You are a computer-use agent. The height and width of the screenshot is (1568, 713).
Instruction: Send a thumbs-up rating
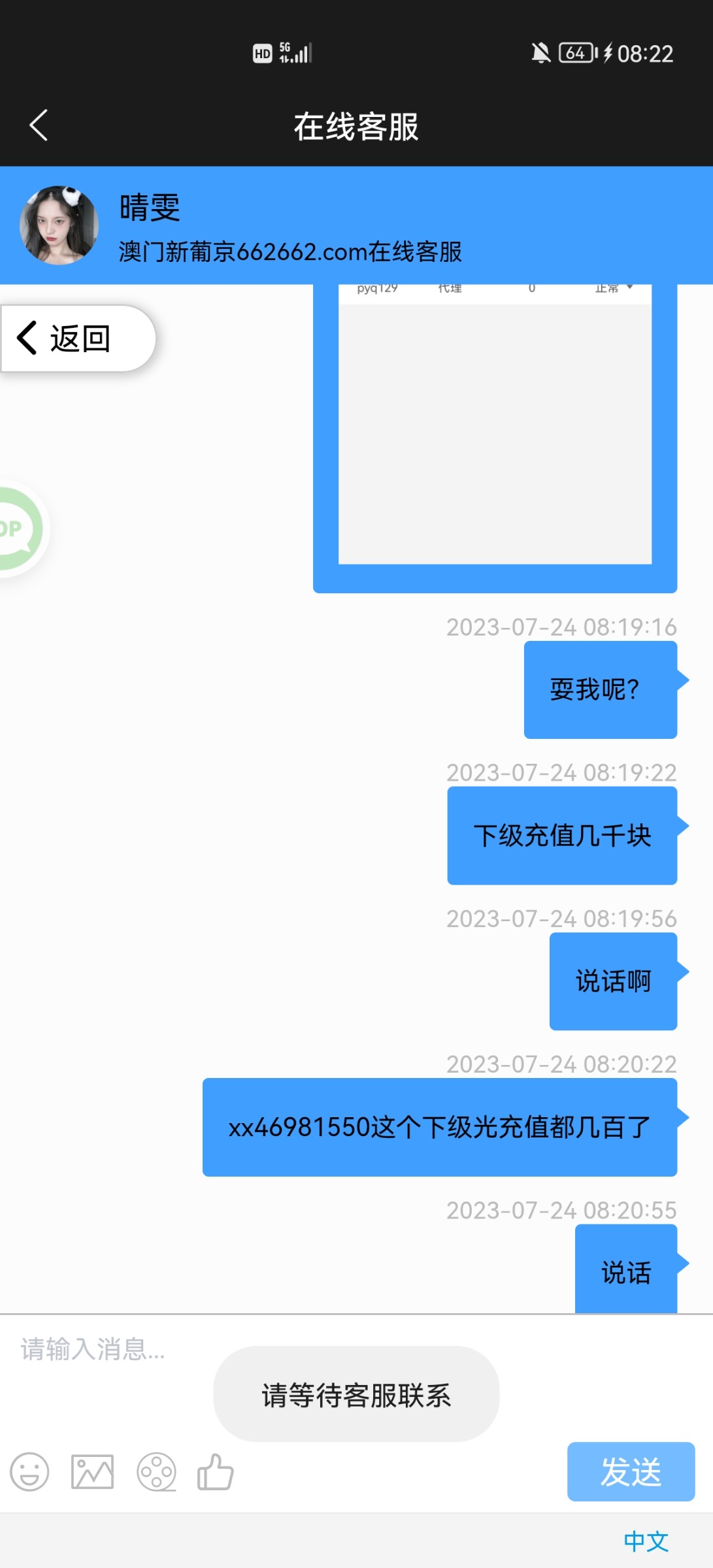coord(215,1472)
